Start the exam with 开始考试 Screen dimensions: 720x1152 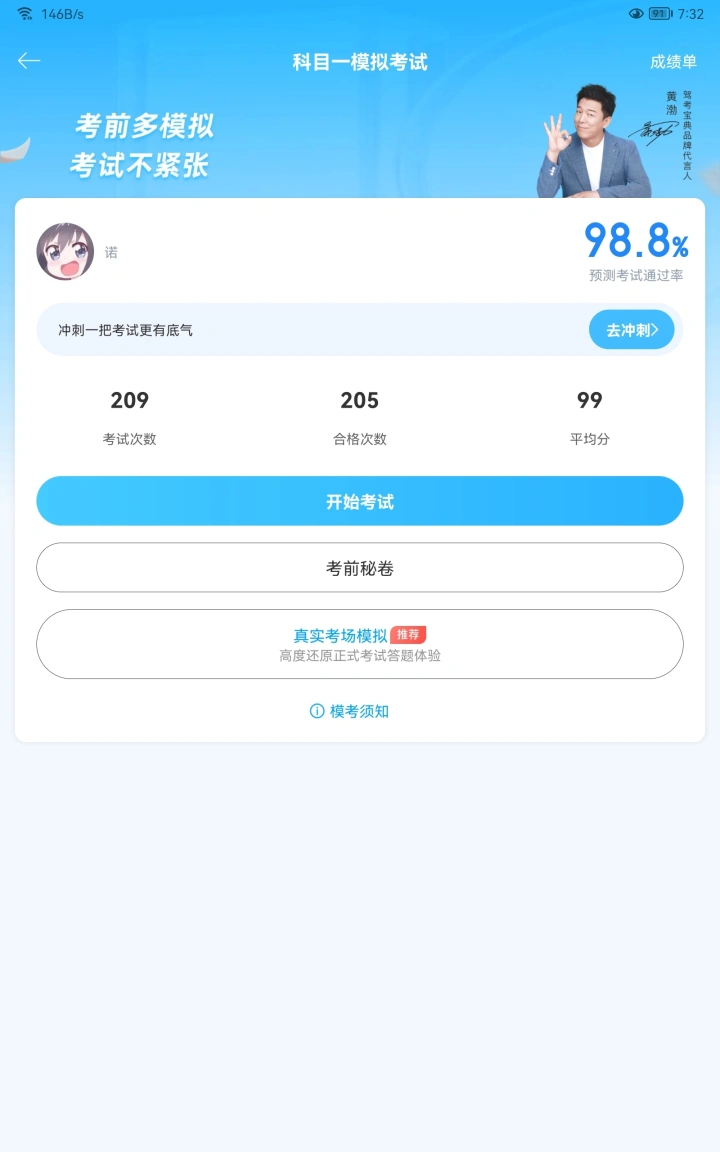tap(360, 501)
